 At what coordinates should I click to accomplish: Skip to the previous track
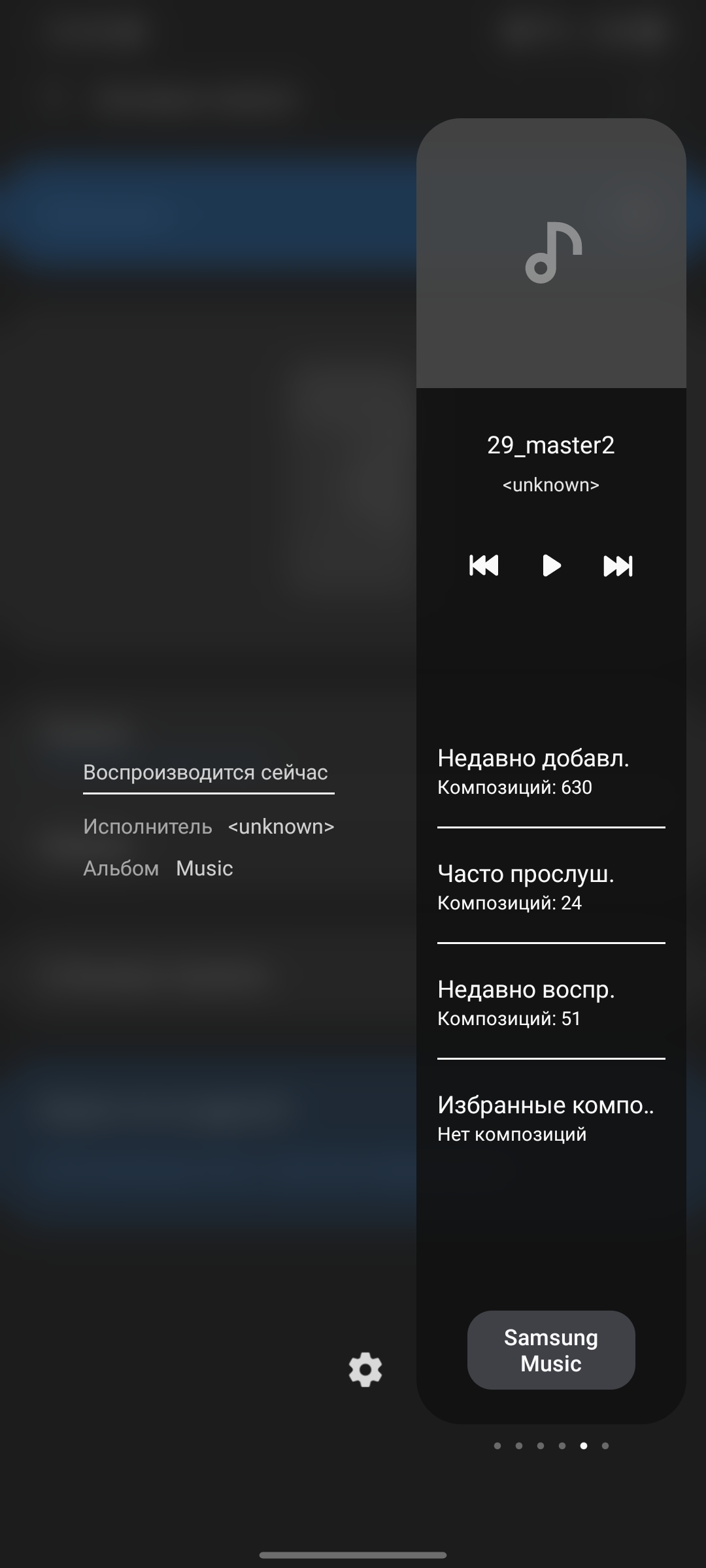tap(484, 565)
